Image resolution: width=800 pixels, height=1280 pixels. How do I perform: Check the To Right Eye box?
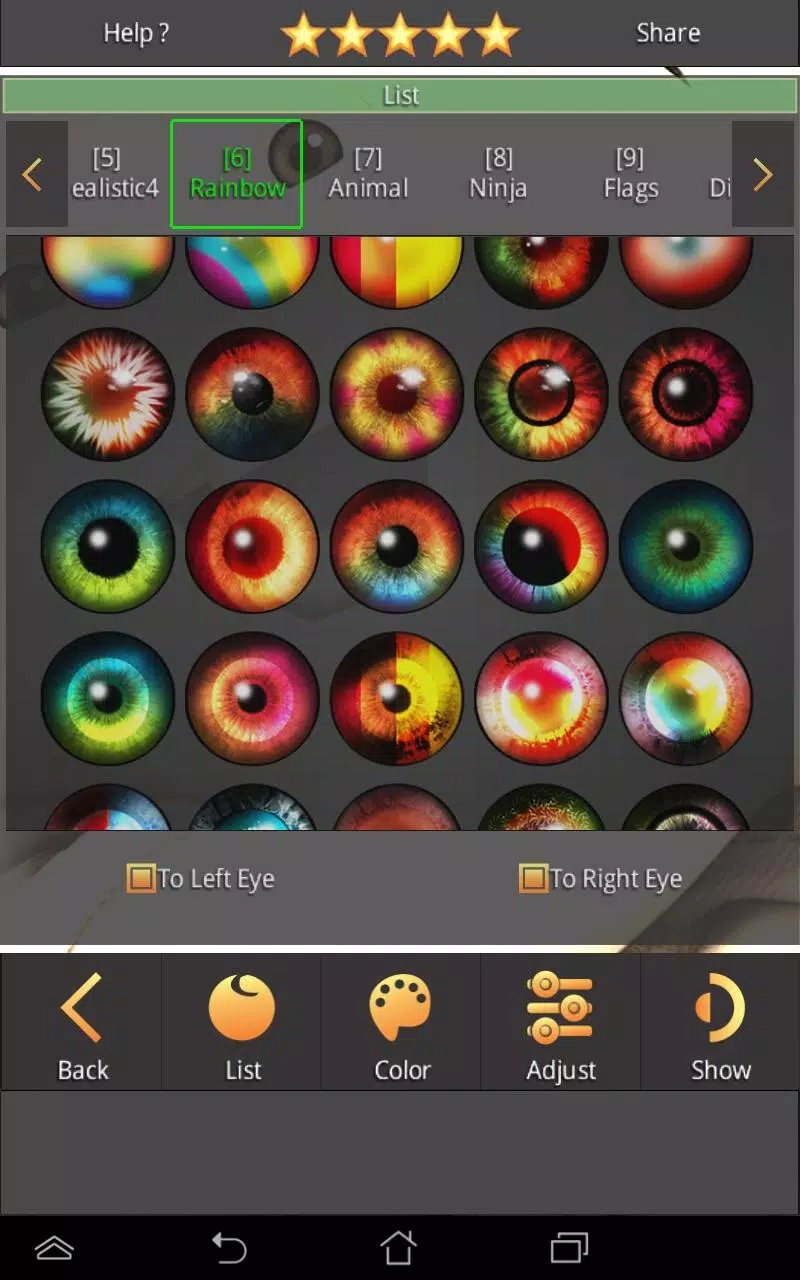[x=534, y=879]
